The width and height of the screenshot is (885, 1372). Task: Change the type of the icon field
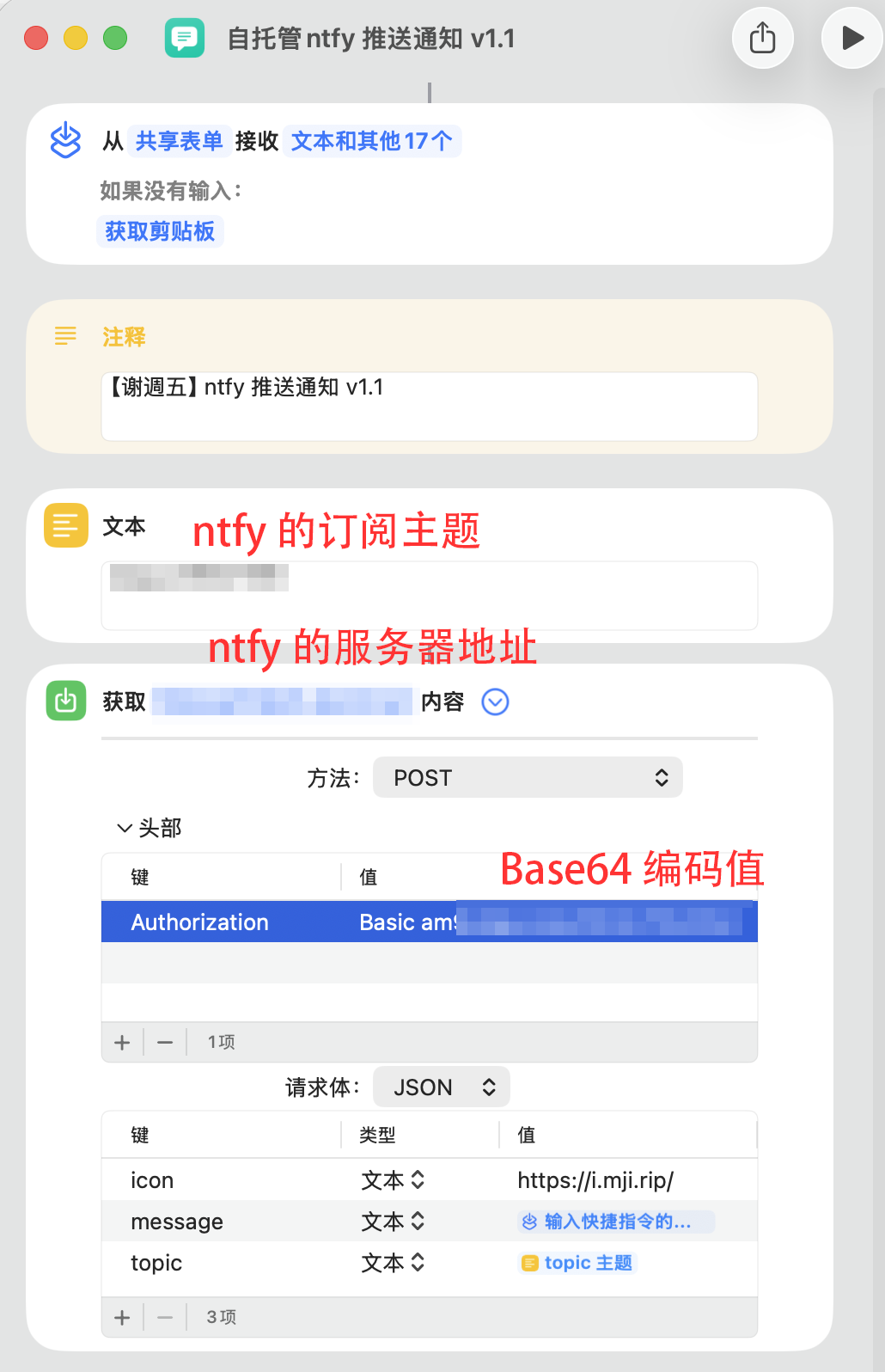(x=394, y=1180)
